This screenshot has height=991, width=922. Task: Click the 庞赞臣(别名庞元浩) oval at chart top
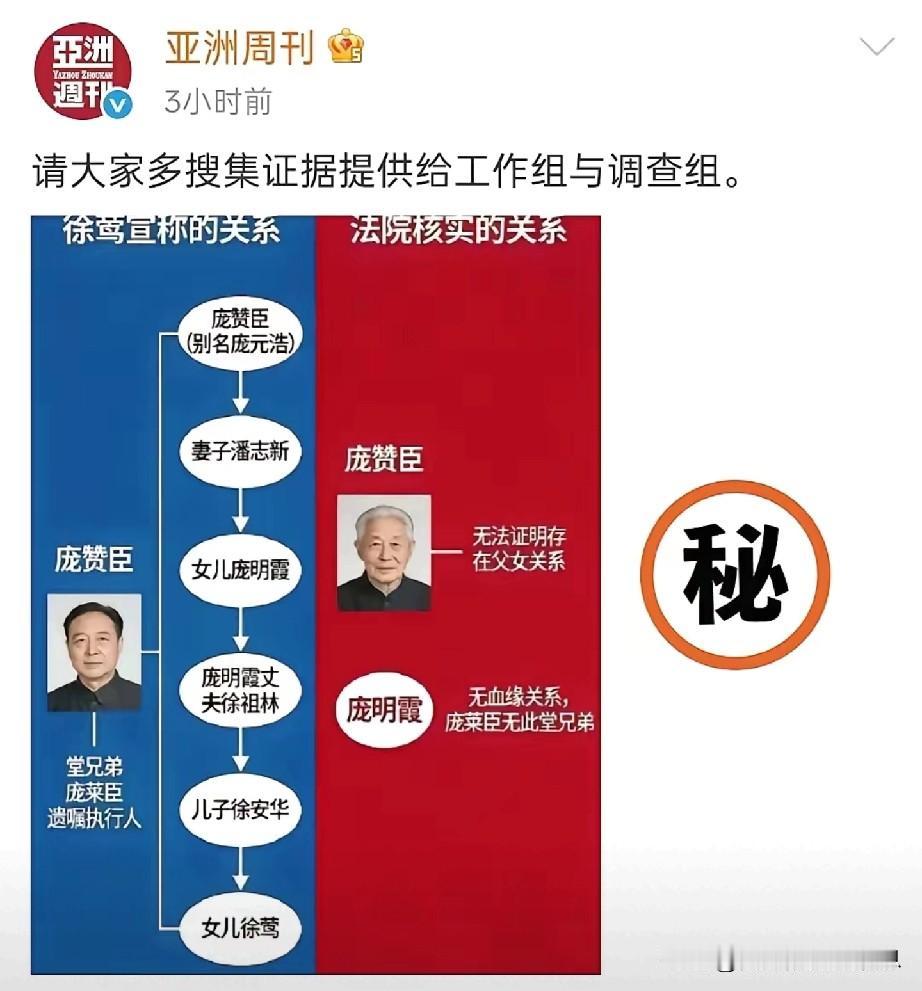239,330
